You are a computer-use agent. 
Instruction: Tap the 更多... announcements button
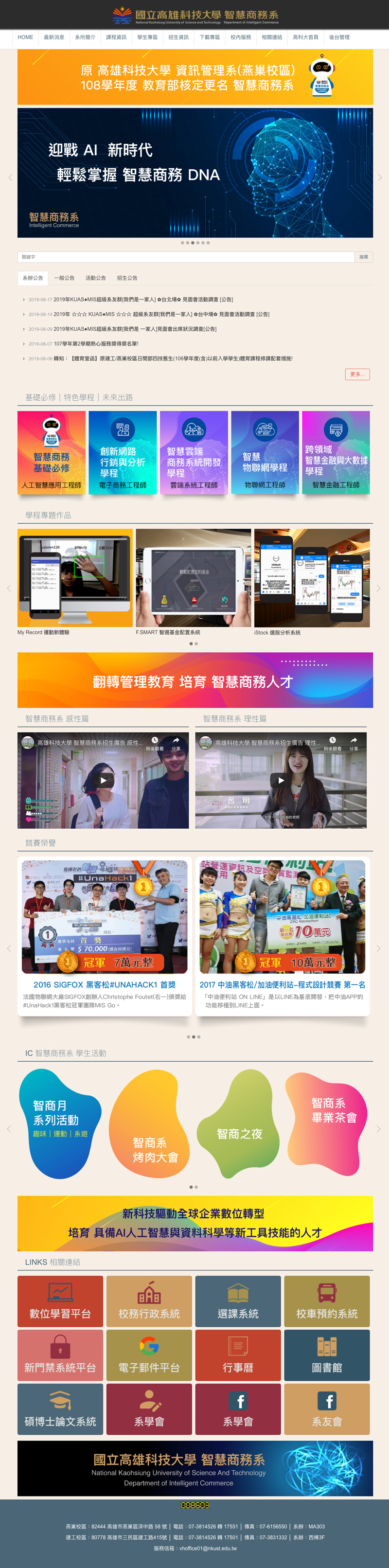pos(357,374)
